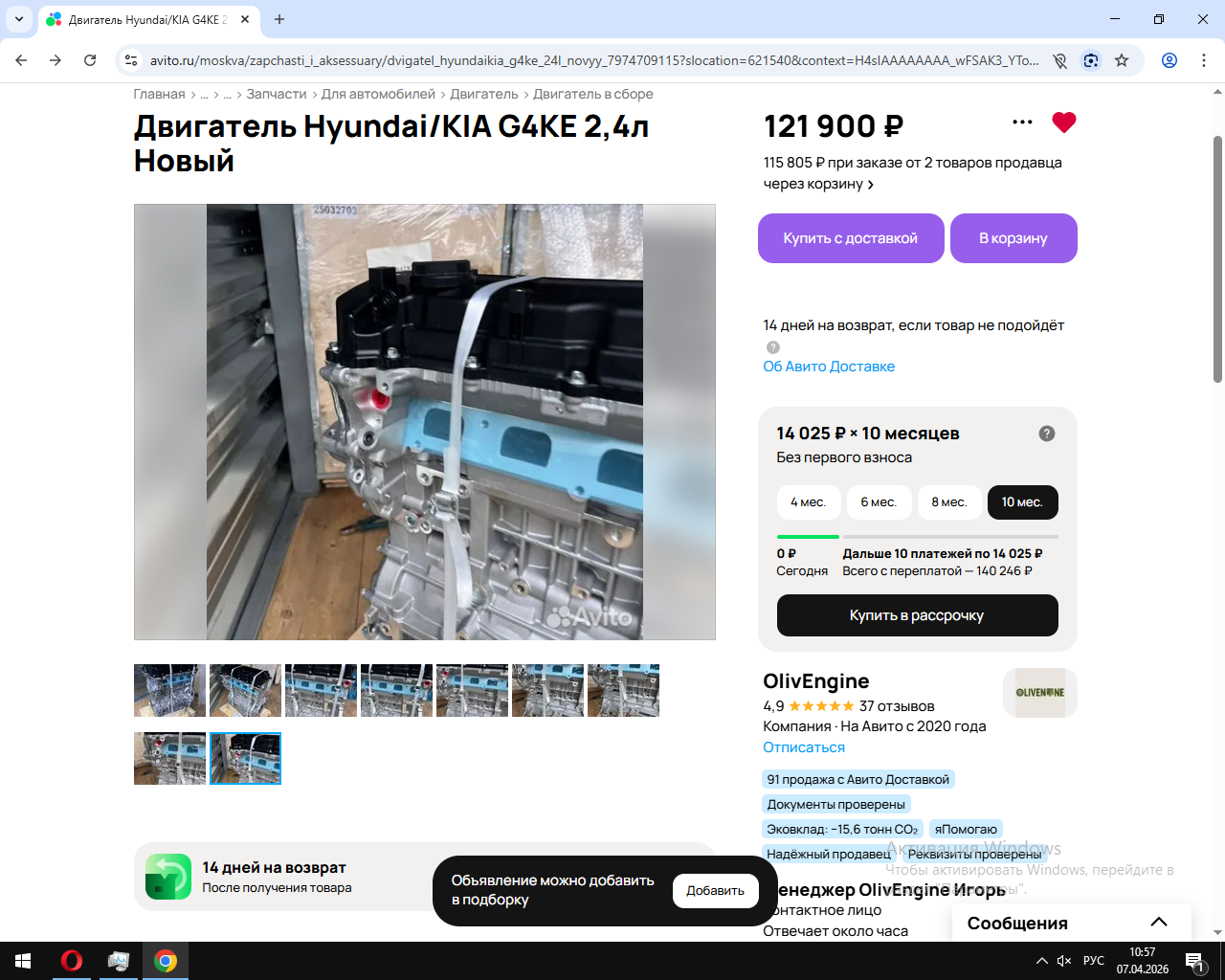
Task: Select the 6 мес. installment option
Action: pos(878,502)
